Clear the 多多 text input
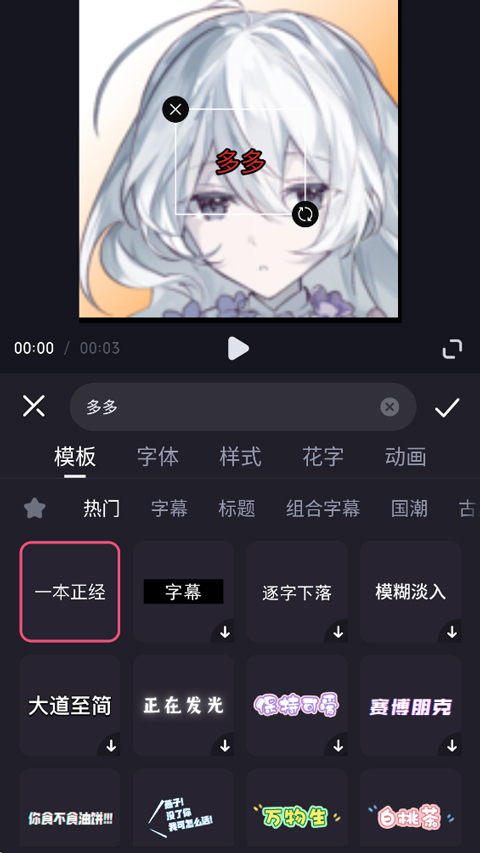Viewport: 480px width, 853px height. coord(390,407)
